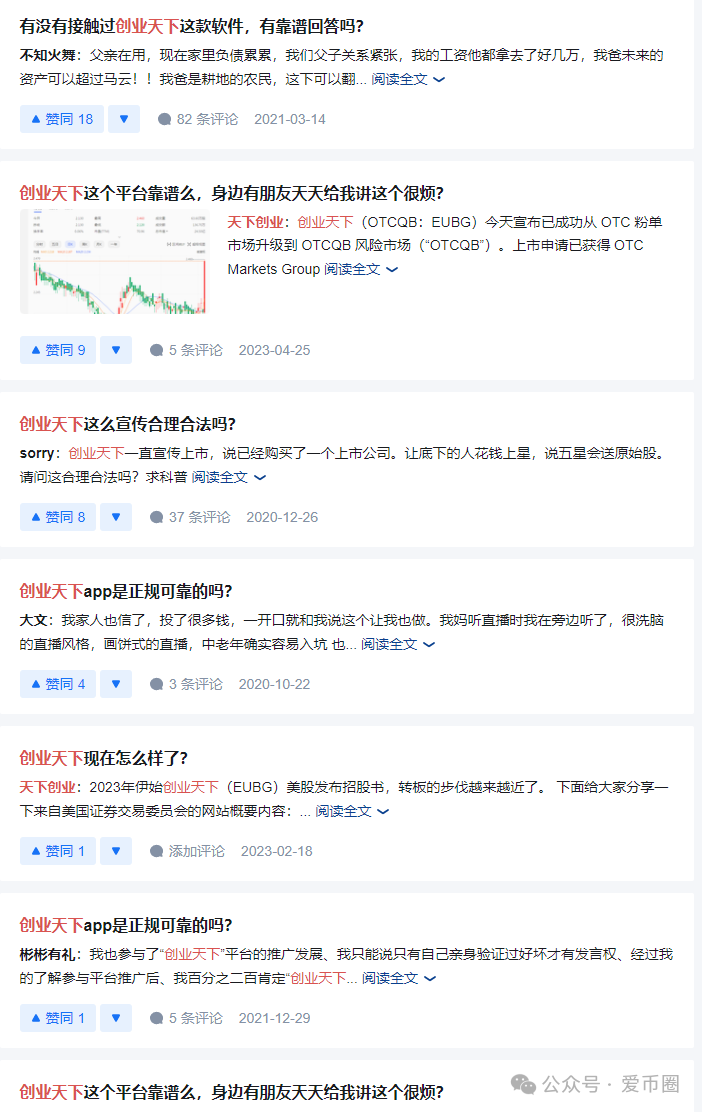Open comments on the 2021-12-29 answer
702x1112 pixels.
[186, 1018]
